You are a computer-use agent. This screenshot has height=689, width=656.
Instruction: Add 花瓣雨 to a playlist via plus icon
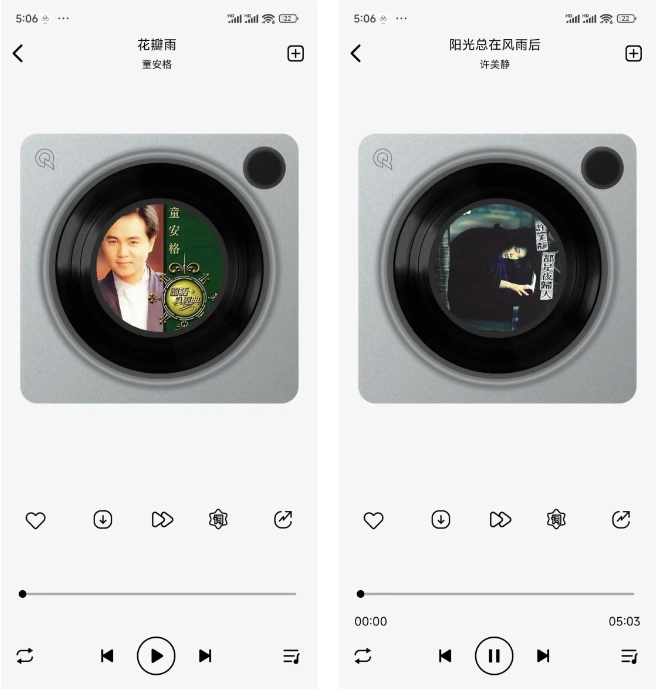[295, 54]
